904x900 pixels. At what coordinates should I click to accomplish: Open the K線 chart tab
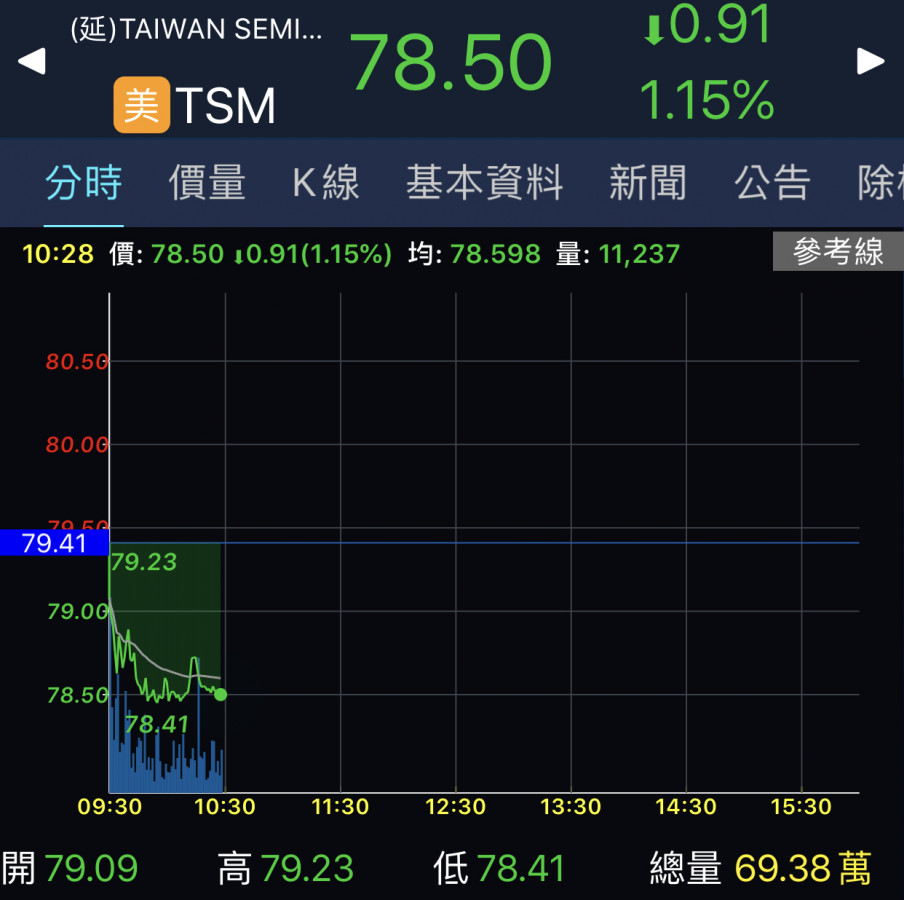[326, 184]
